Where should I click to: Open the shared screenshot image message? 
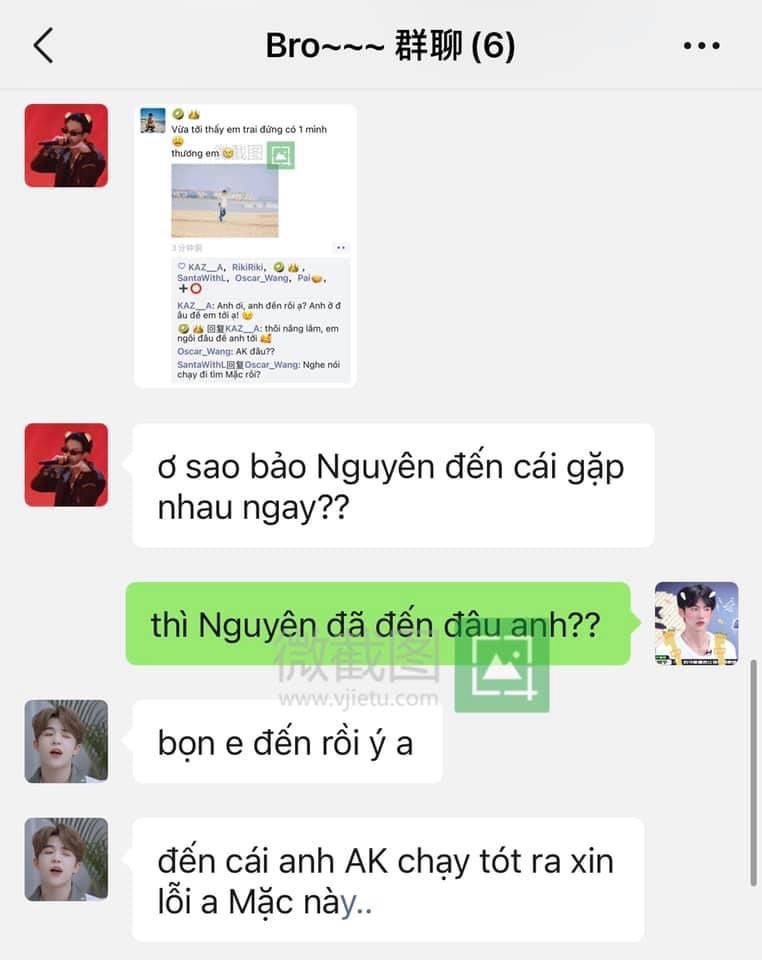[245, 245]
